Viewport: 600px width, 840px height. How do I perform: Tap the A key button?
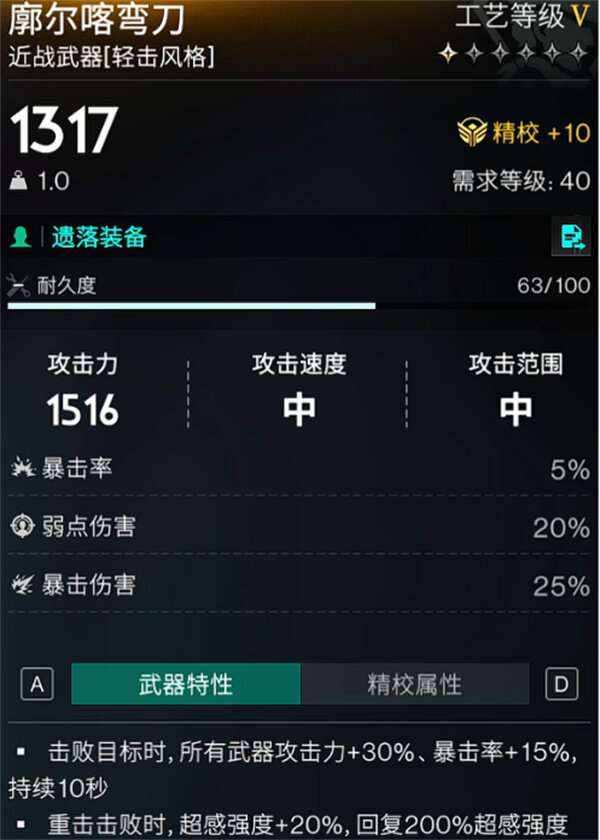[x=37, y=685]
